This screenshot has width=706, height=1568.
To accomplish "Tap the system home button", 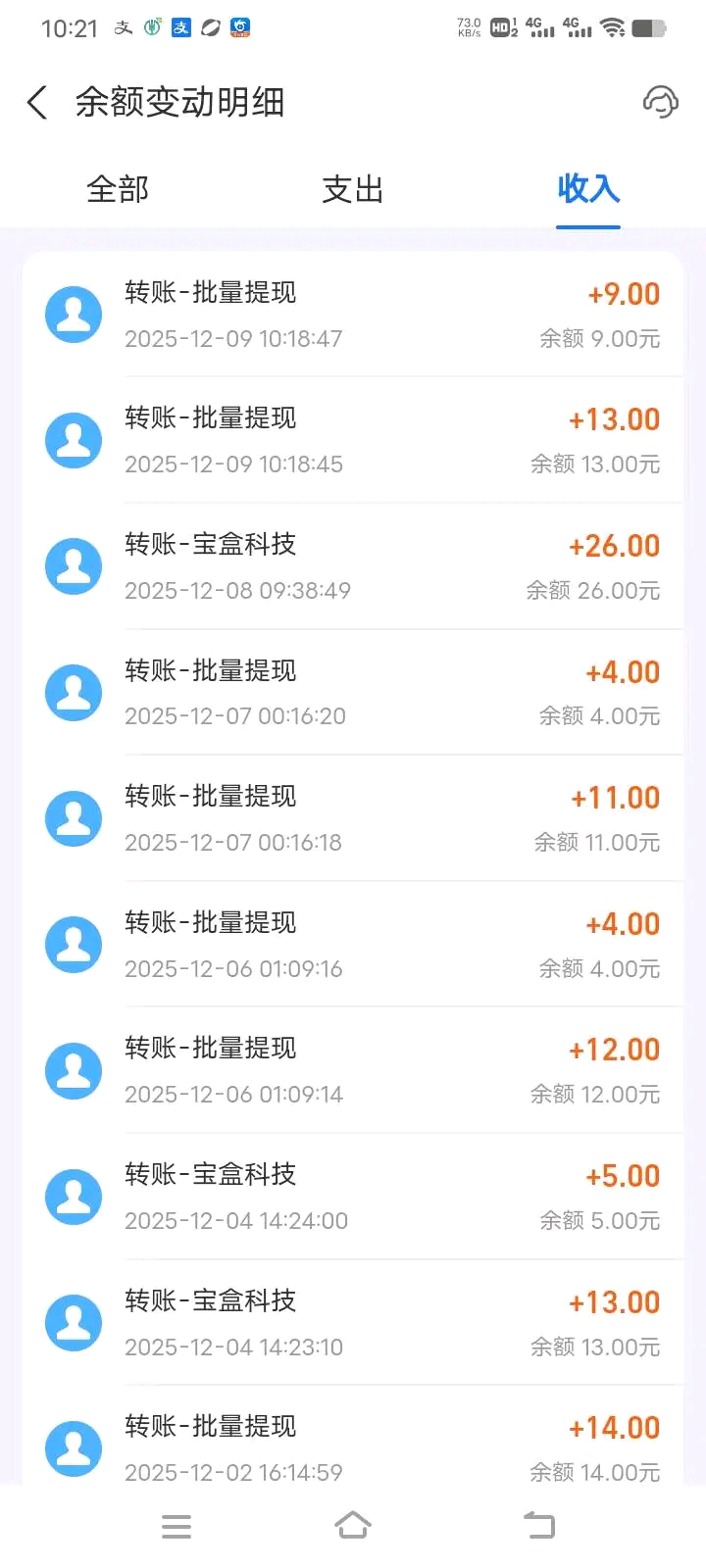I will (x=353, y=1526).
